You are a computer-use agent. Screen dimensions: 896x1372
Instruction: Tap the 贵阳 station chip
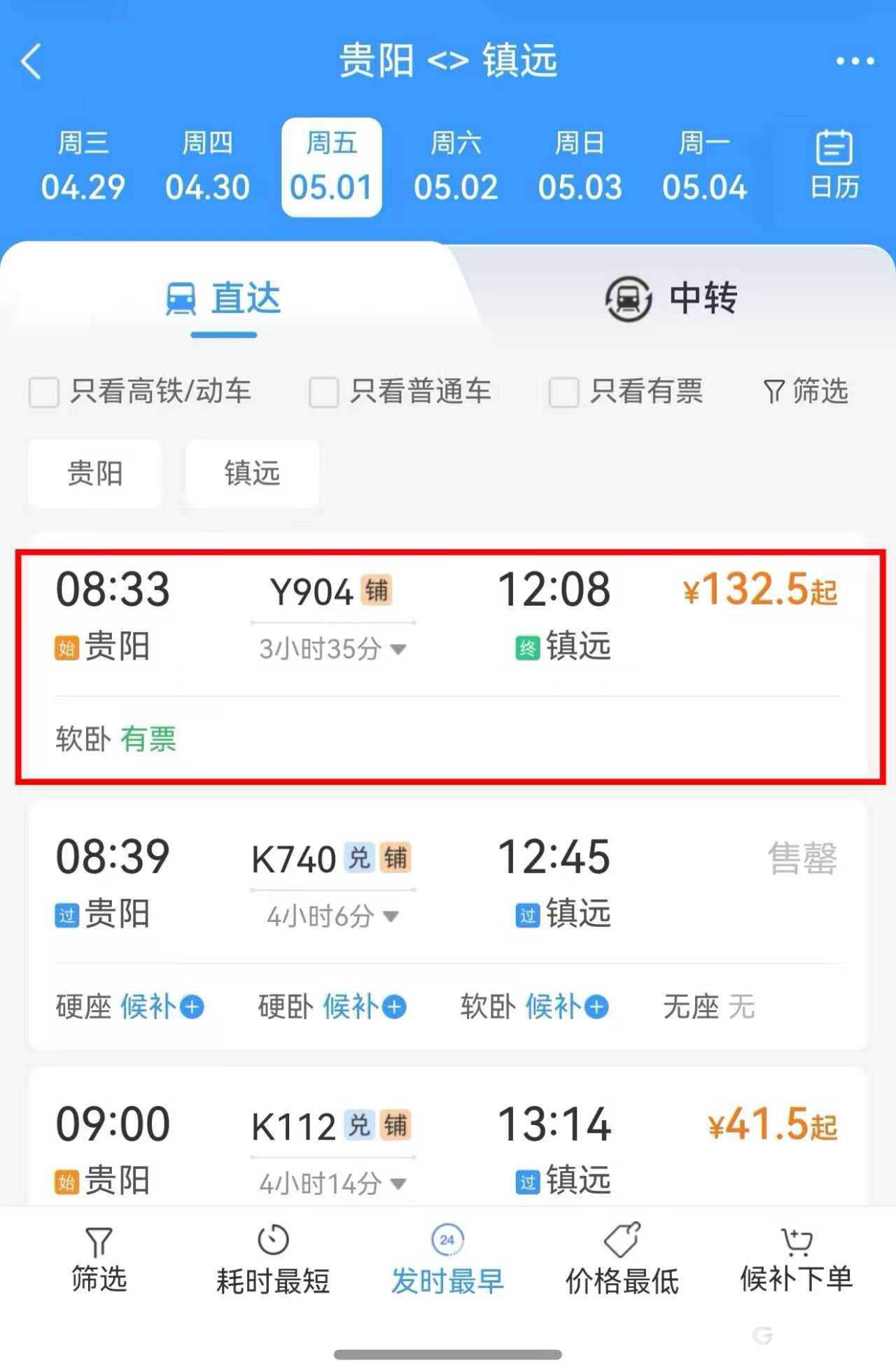pos(95,474)
